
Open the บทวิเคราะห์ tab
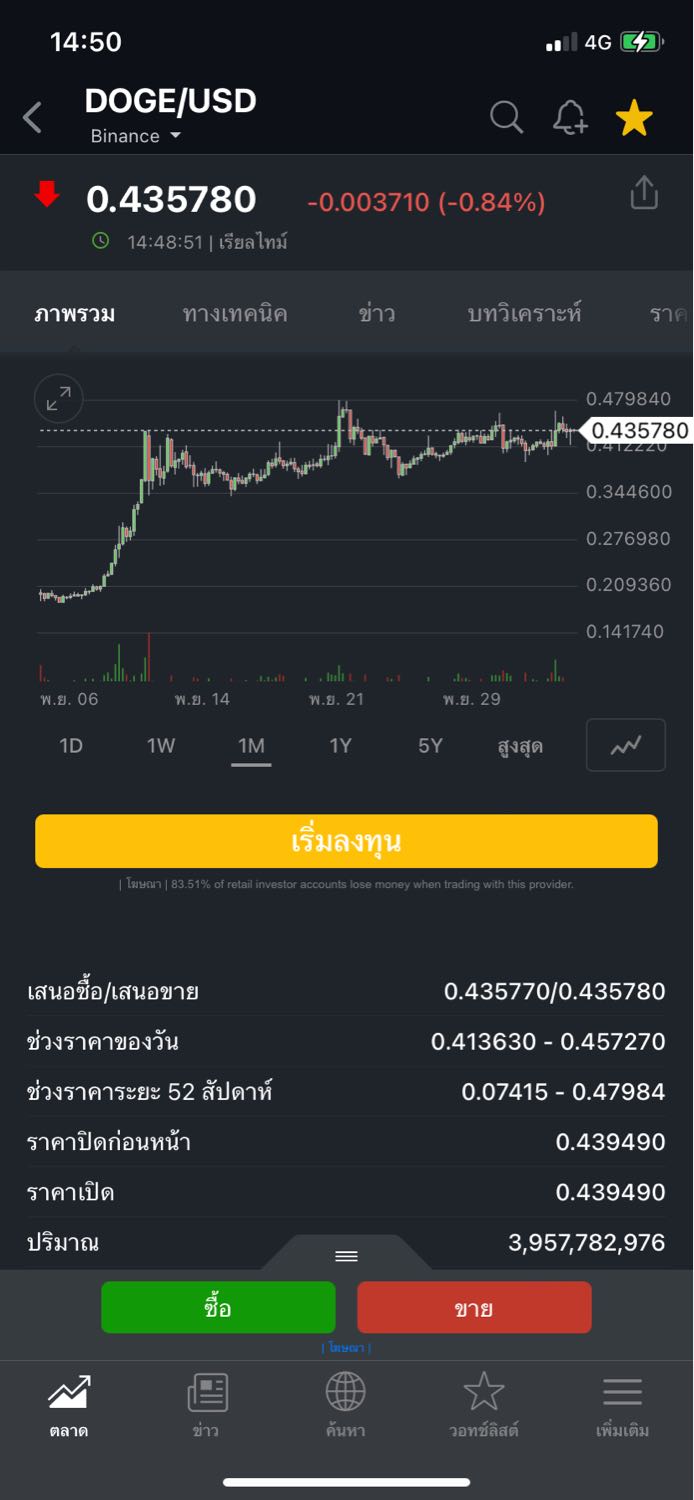[524, 314]
